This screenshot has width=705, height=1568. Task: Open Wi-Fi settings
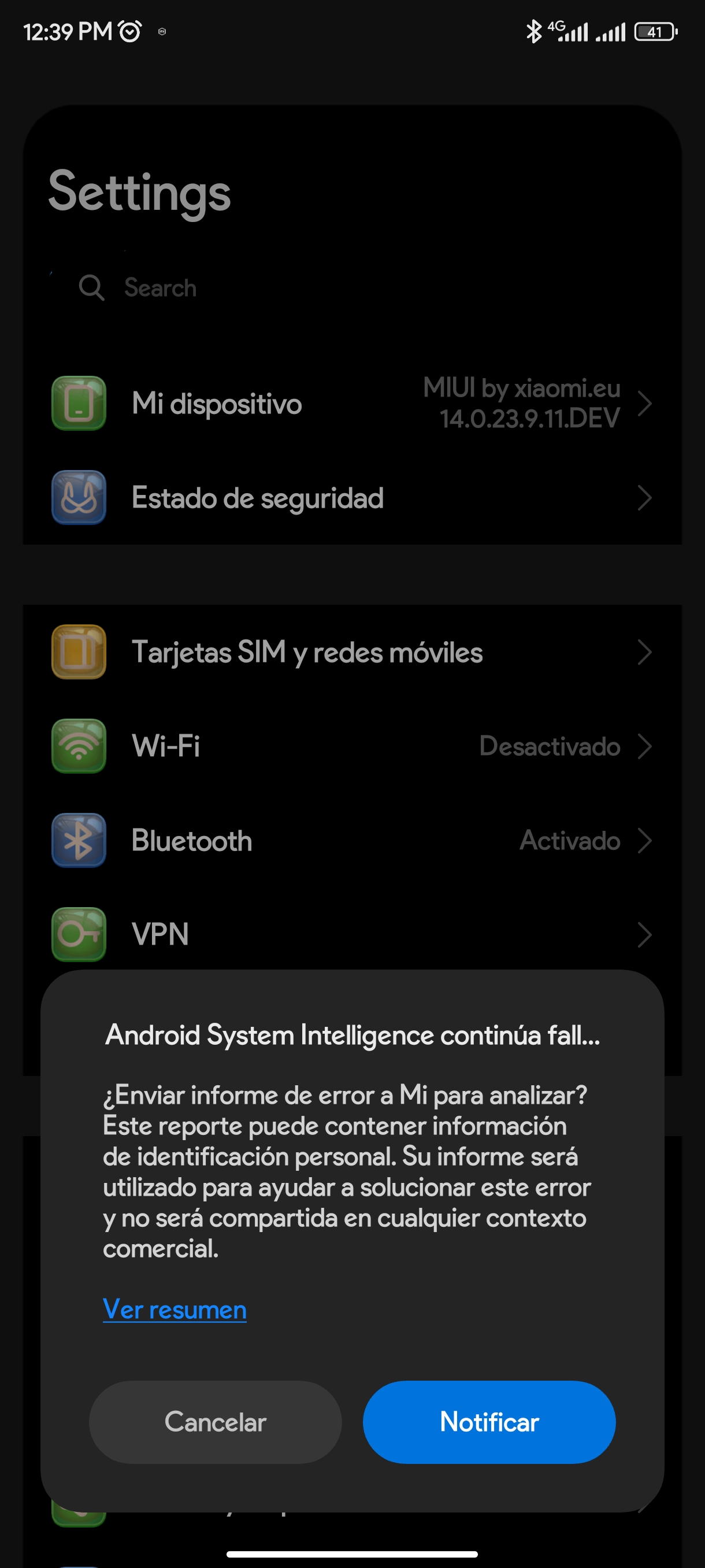[352, 746]
